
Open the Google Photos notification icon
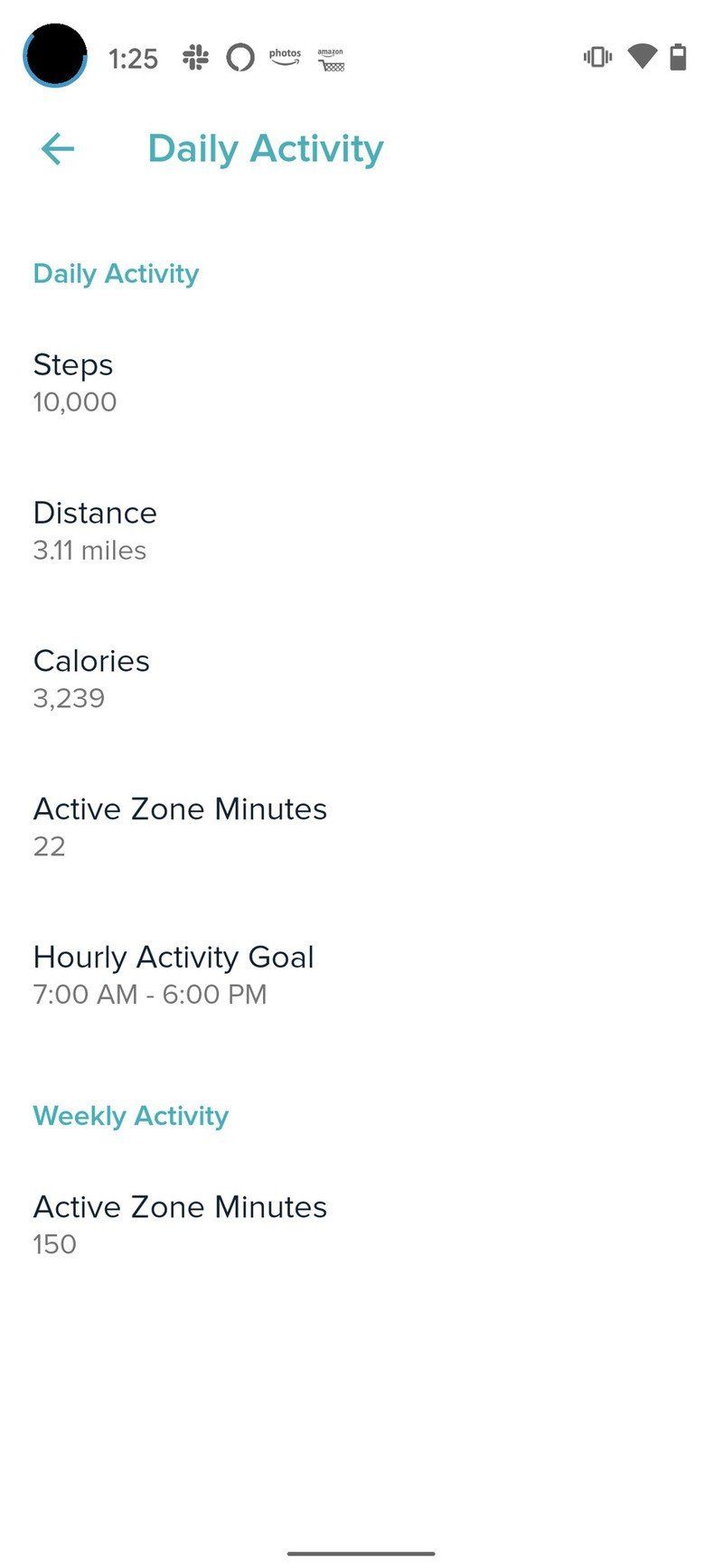pyautogui.click(x=286, y=57)
